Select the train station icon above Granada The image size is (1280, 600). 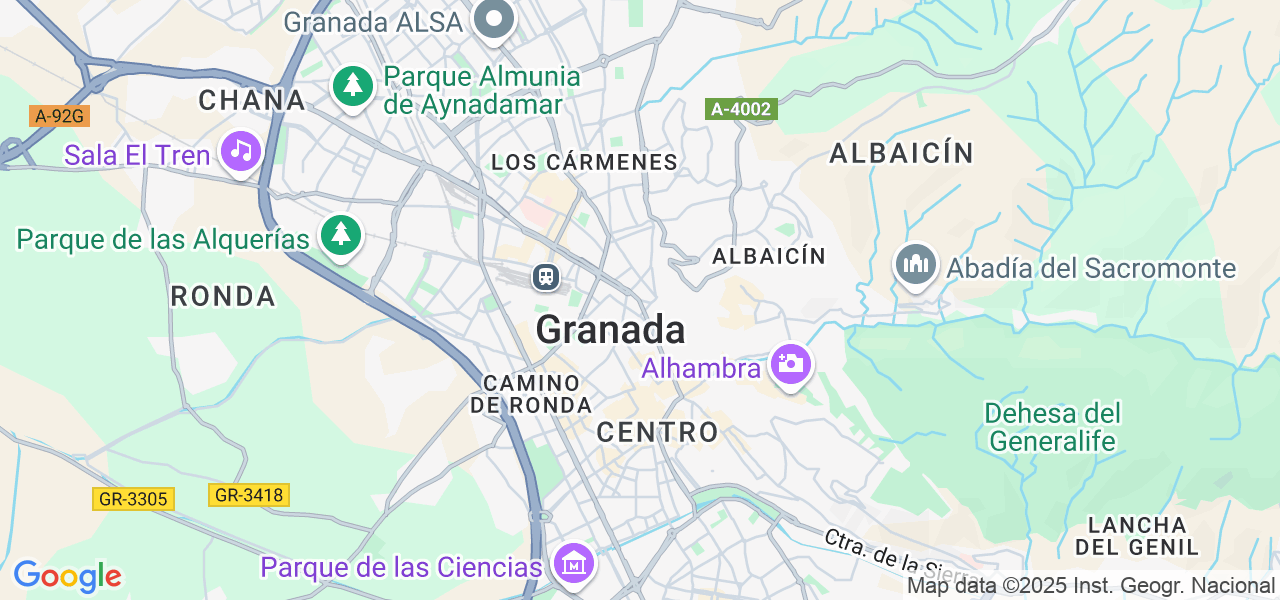coord(545,276)
